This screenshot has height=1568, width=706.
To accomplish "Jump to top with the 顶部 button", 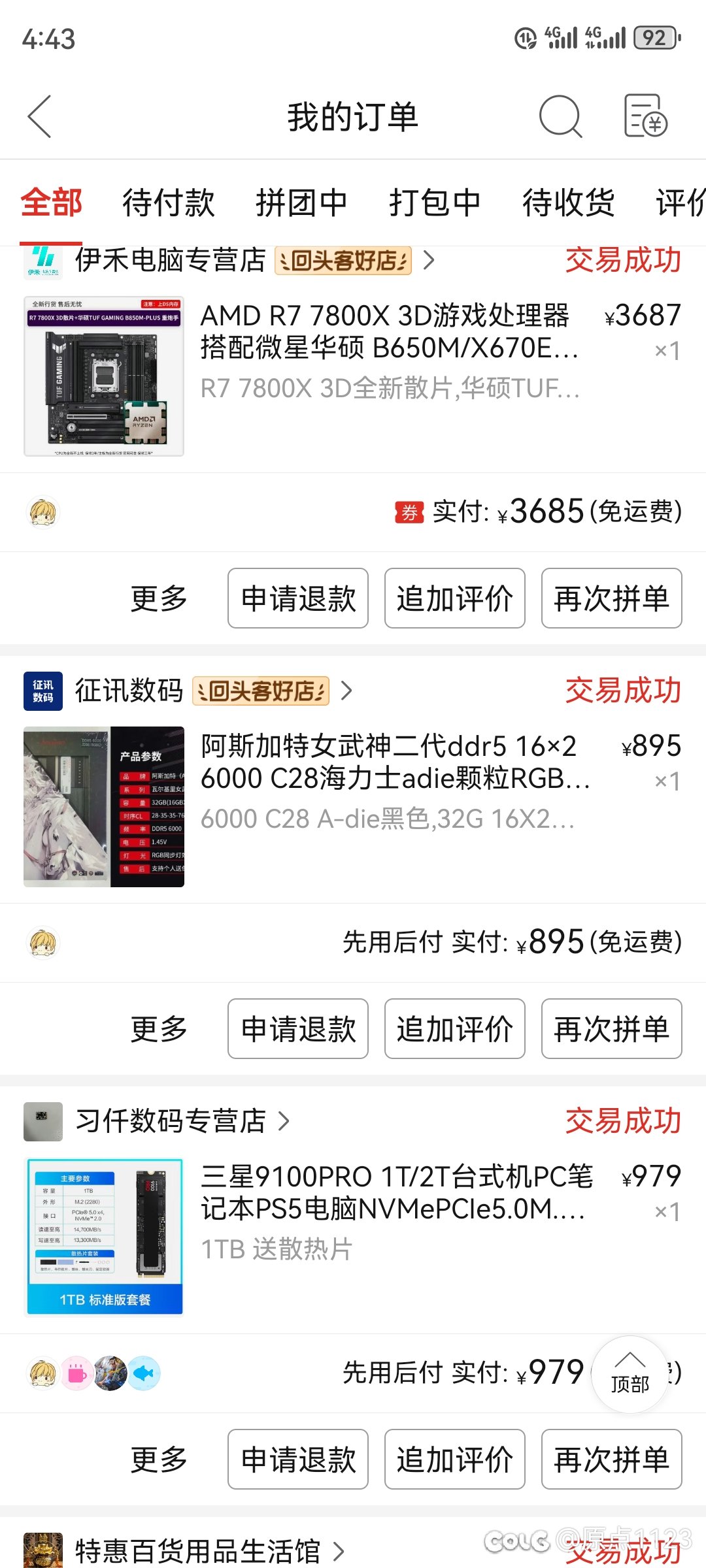I will (630, 1375).
